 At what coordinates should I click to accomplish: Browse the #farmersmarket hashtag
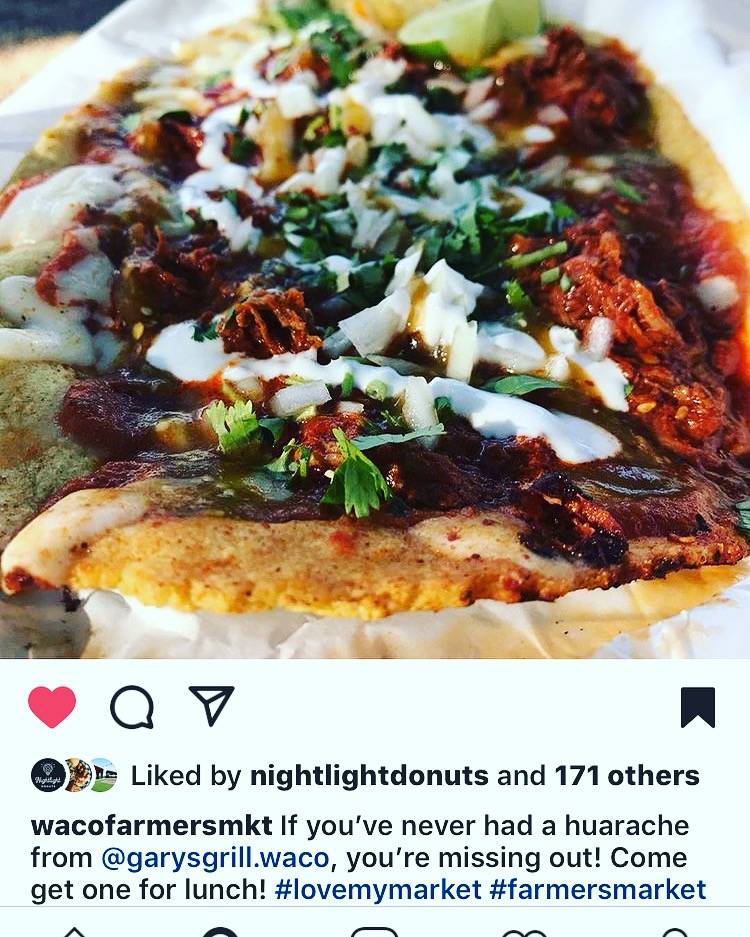598,889
